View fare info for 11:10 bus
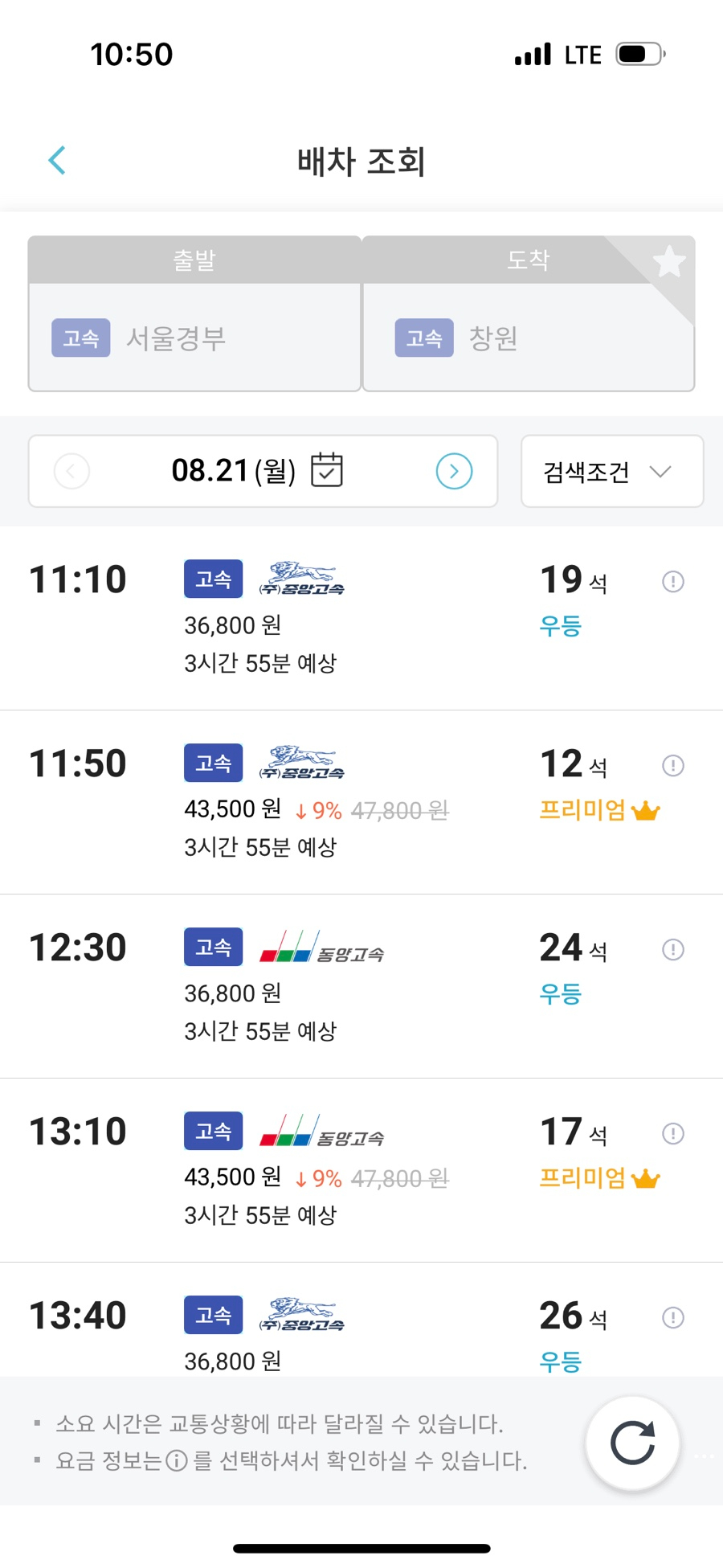Screen dimensions: 723x1568 coord(673,581)
